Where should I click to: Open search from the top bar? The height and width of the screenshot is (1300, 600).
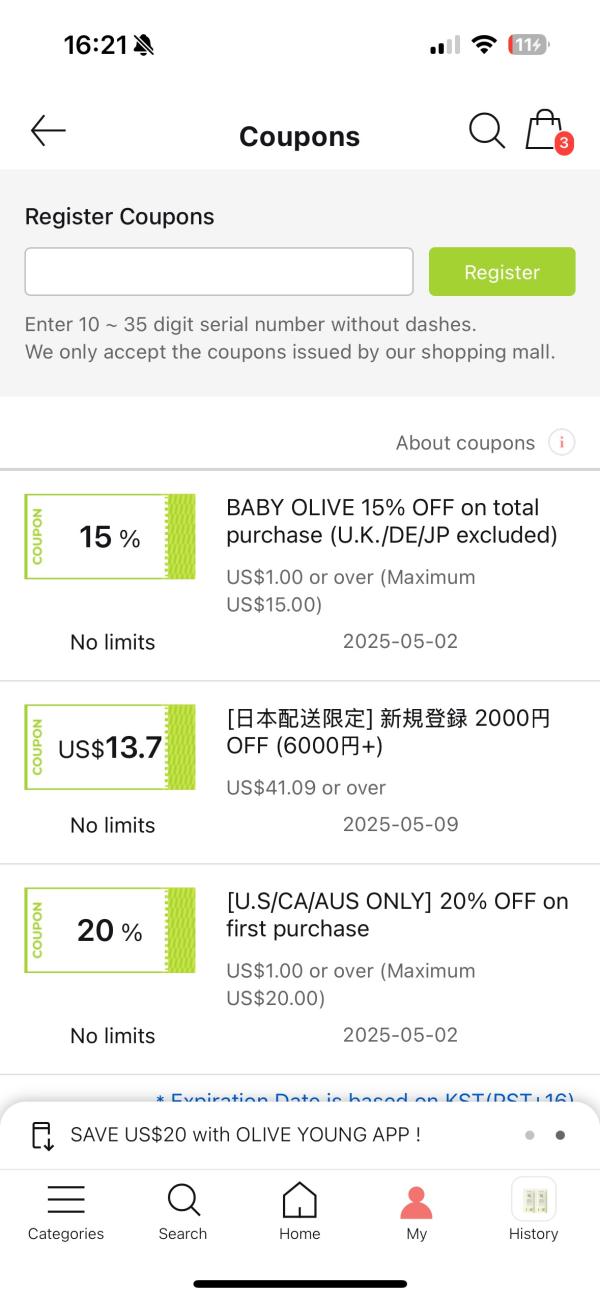pos(487,131)
